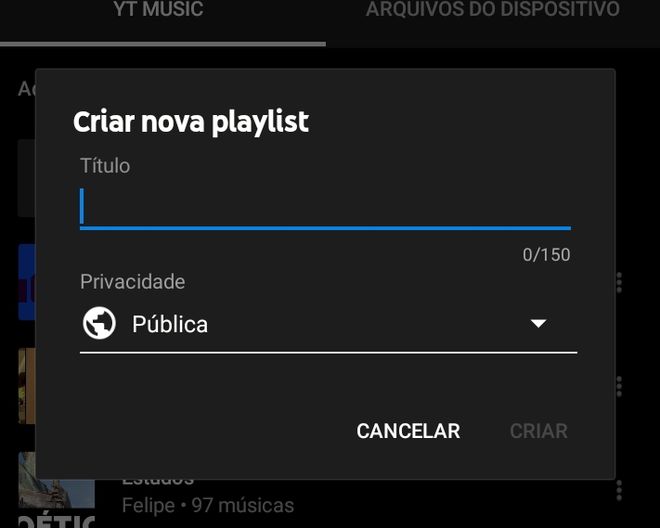Switch to the YT MUSIC tab

[x=159, y=12]
